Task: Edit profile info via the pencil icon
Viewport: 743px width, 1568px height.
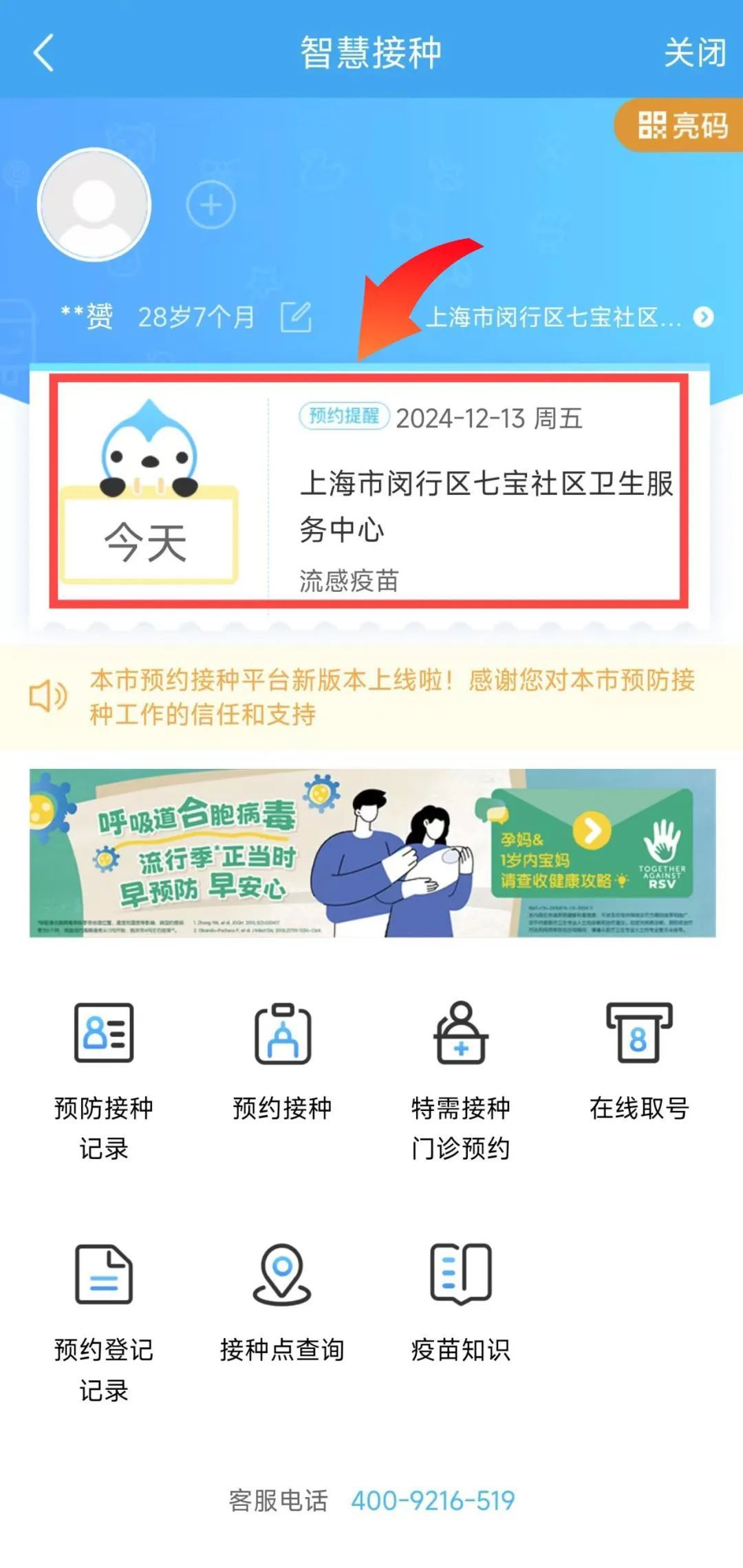Action: click(x=297, y=317)
